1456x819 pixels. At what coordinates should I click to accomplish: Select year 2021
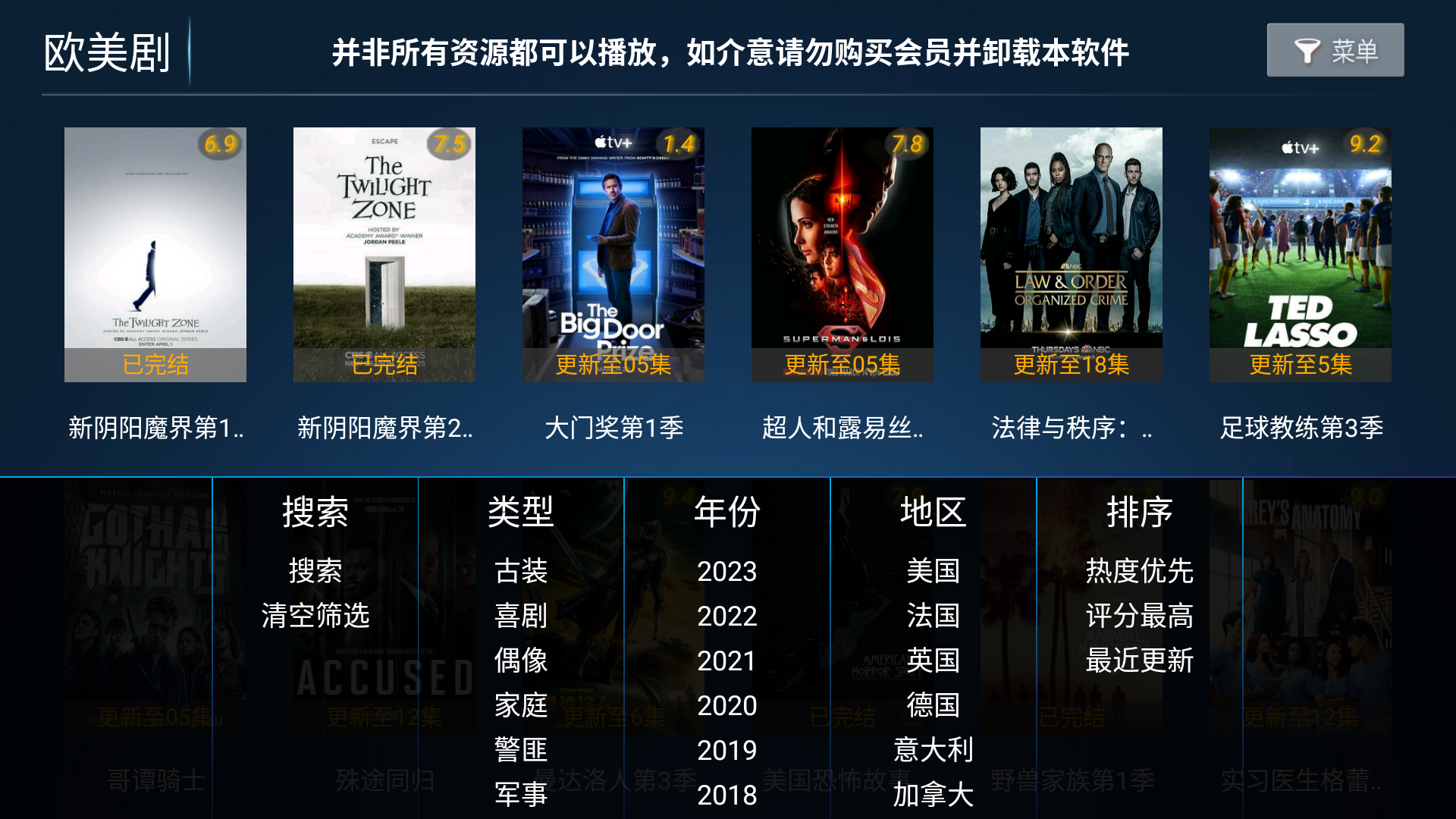pos(726,661)
